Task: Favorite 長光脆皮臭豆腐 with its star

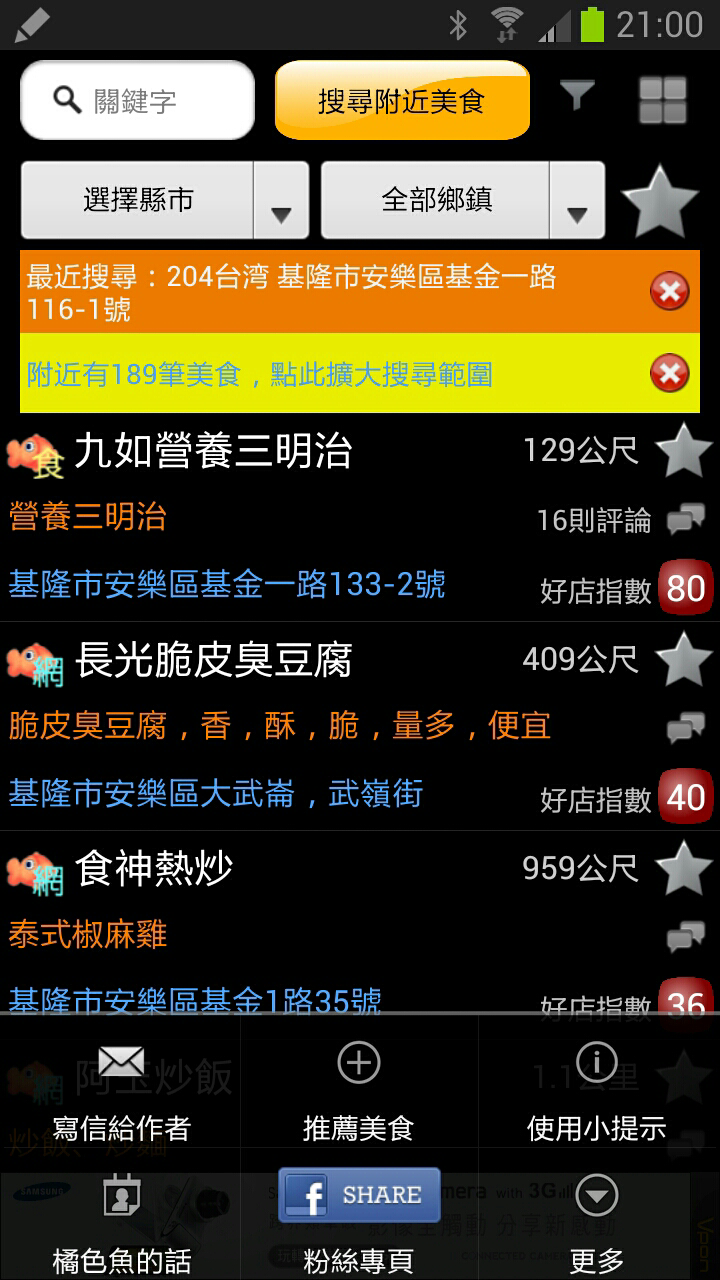Action: tap(684, 659)
